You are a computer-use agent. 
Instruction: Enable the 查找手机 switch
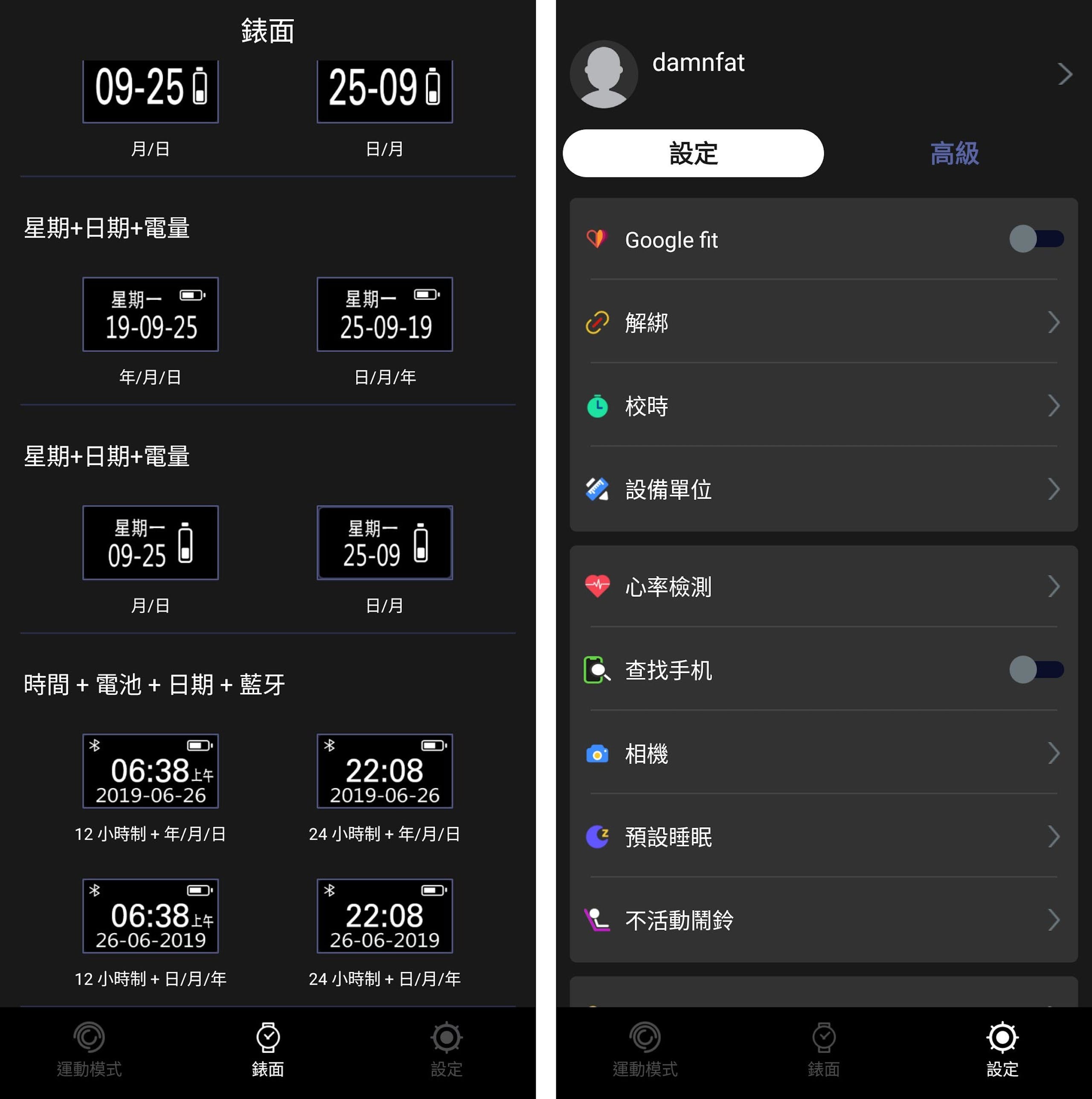1036,669
